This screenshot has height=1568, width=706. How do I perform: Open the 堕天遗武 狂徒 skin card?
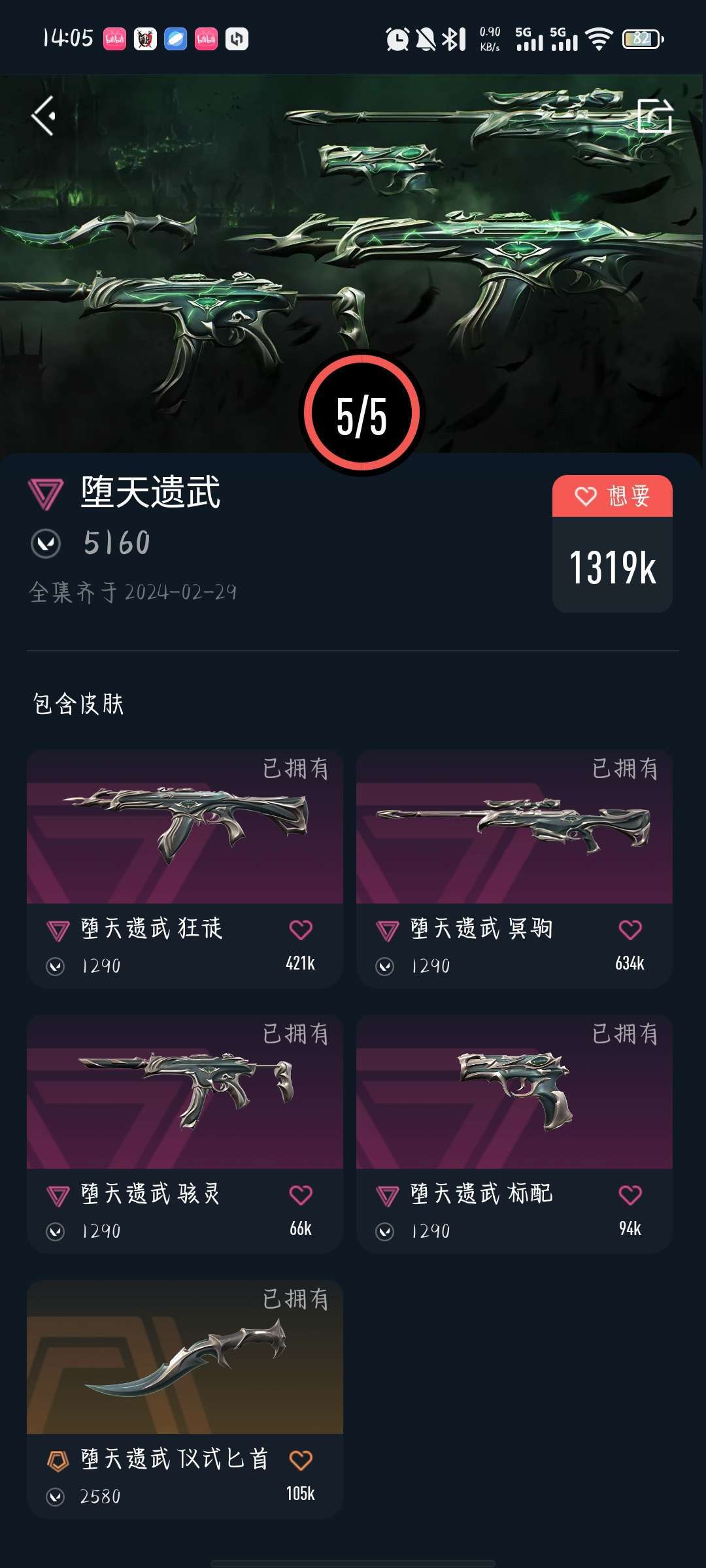tap(184, 869)
